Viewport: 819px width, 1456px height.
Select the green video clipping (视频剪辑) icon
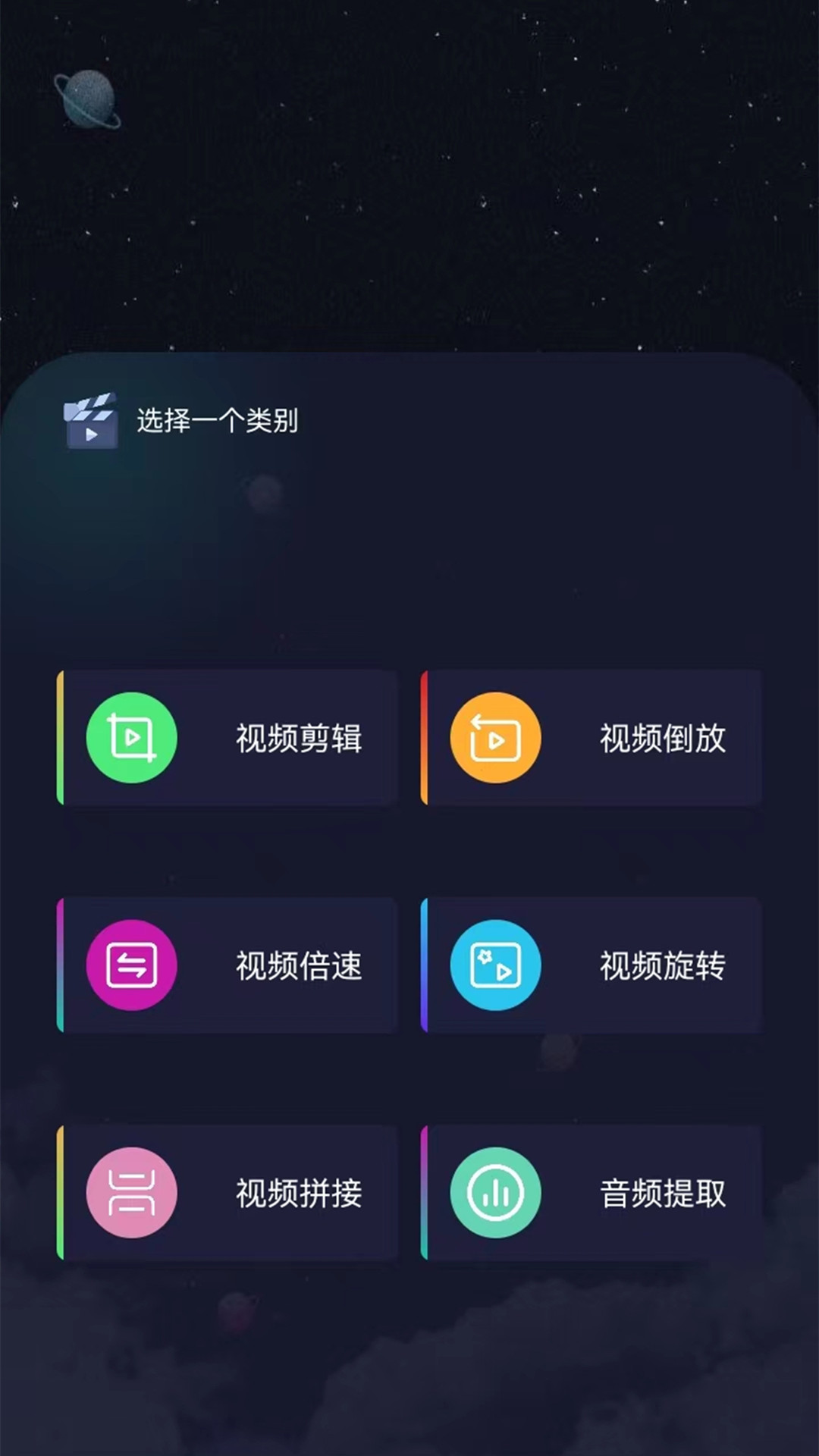tap(131, 737)
